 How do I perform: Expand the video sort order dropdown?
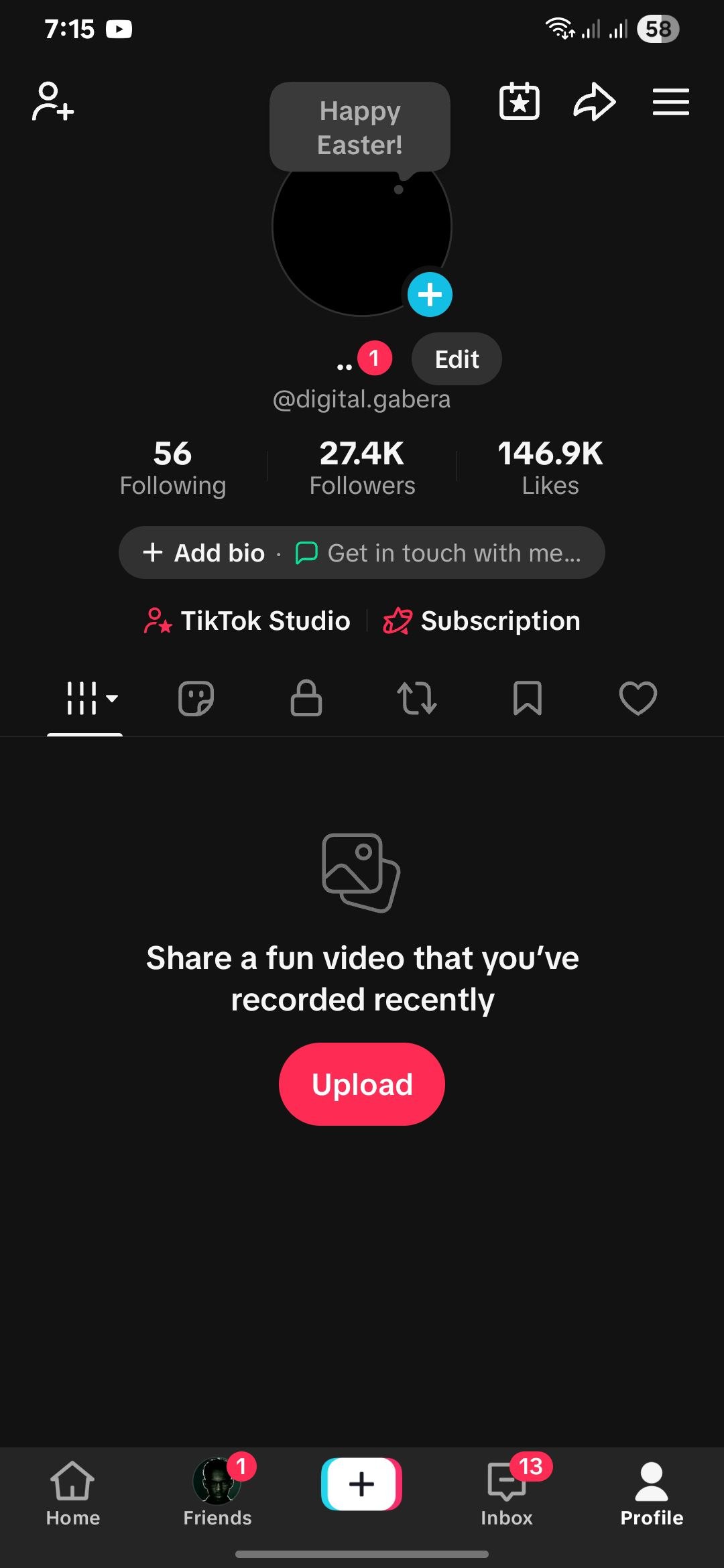(x=85, y=698)
